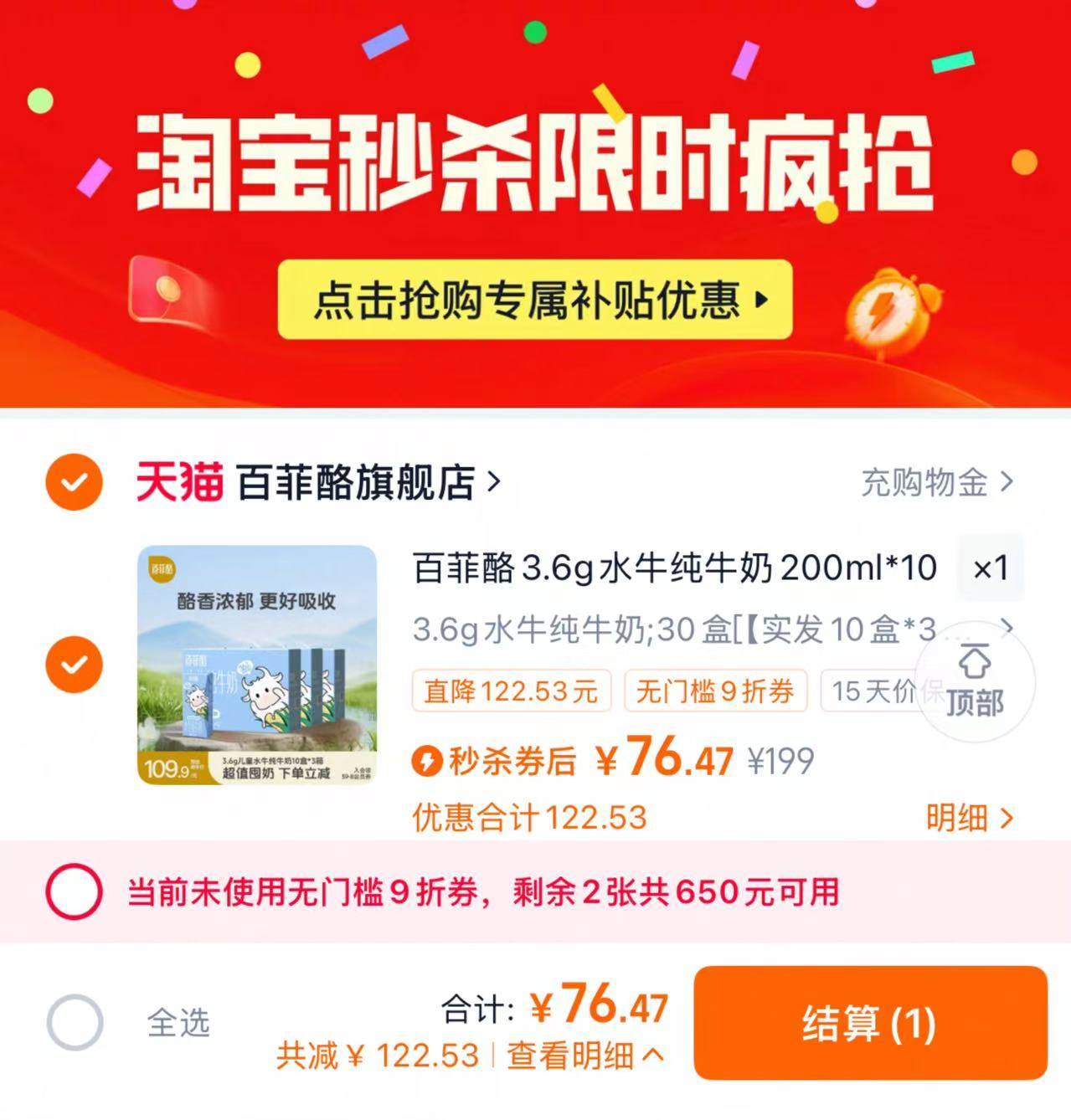Check the 全选 select-all checkbox

tap(75, 1022)
